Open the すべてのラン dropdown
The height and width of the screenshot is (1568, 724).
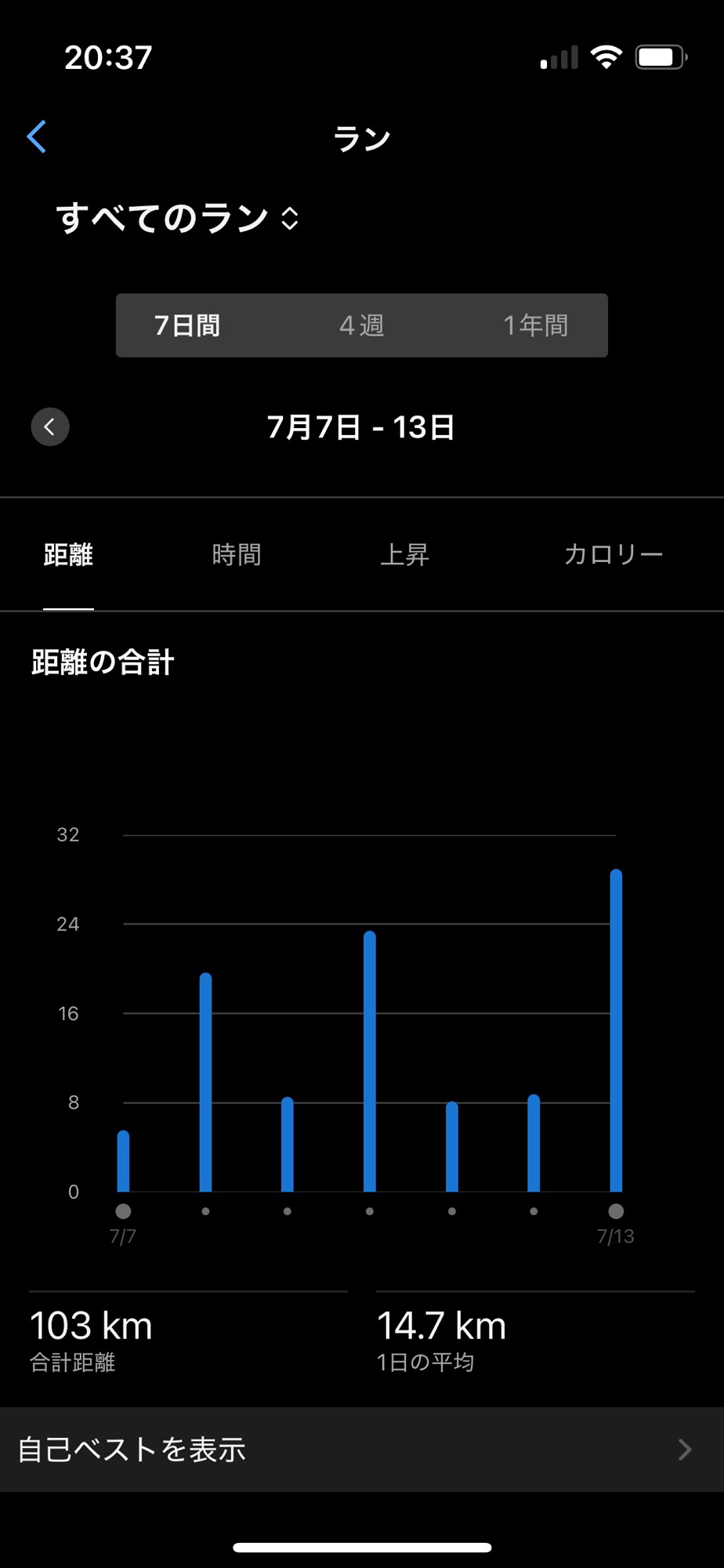pyautogui.click(x=178, y=218)
